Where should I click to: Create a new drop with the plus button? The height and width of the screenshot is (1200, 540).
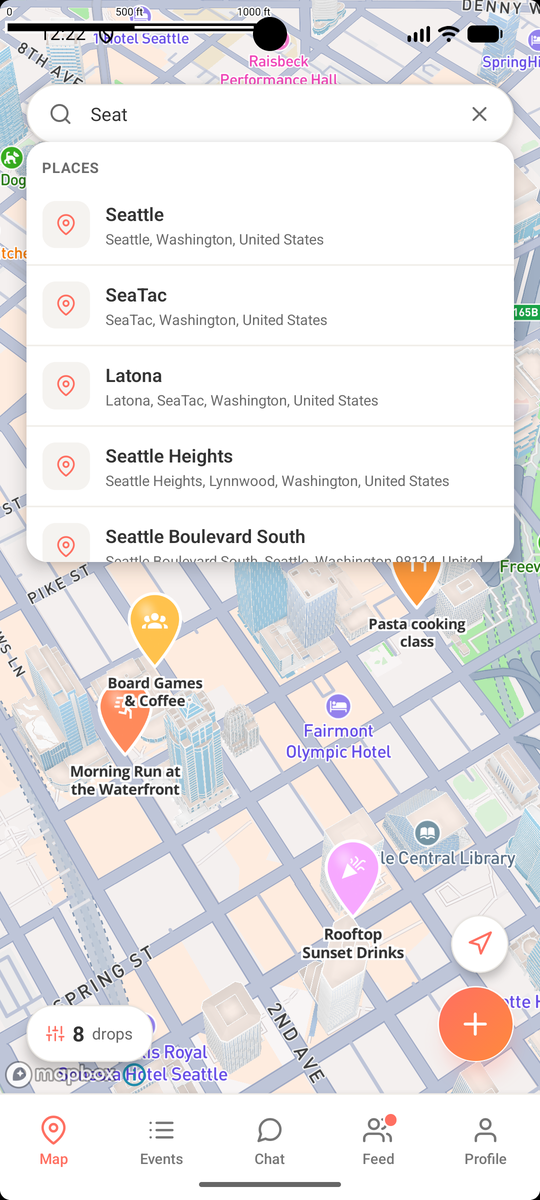(x=475, y=1025)
